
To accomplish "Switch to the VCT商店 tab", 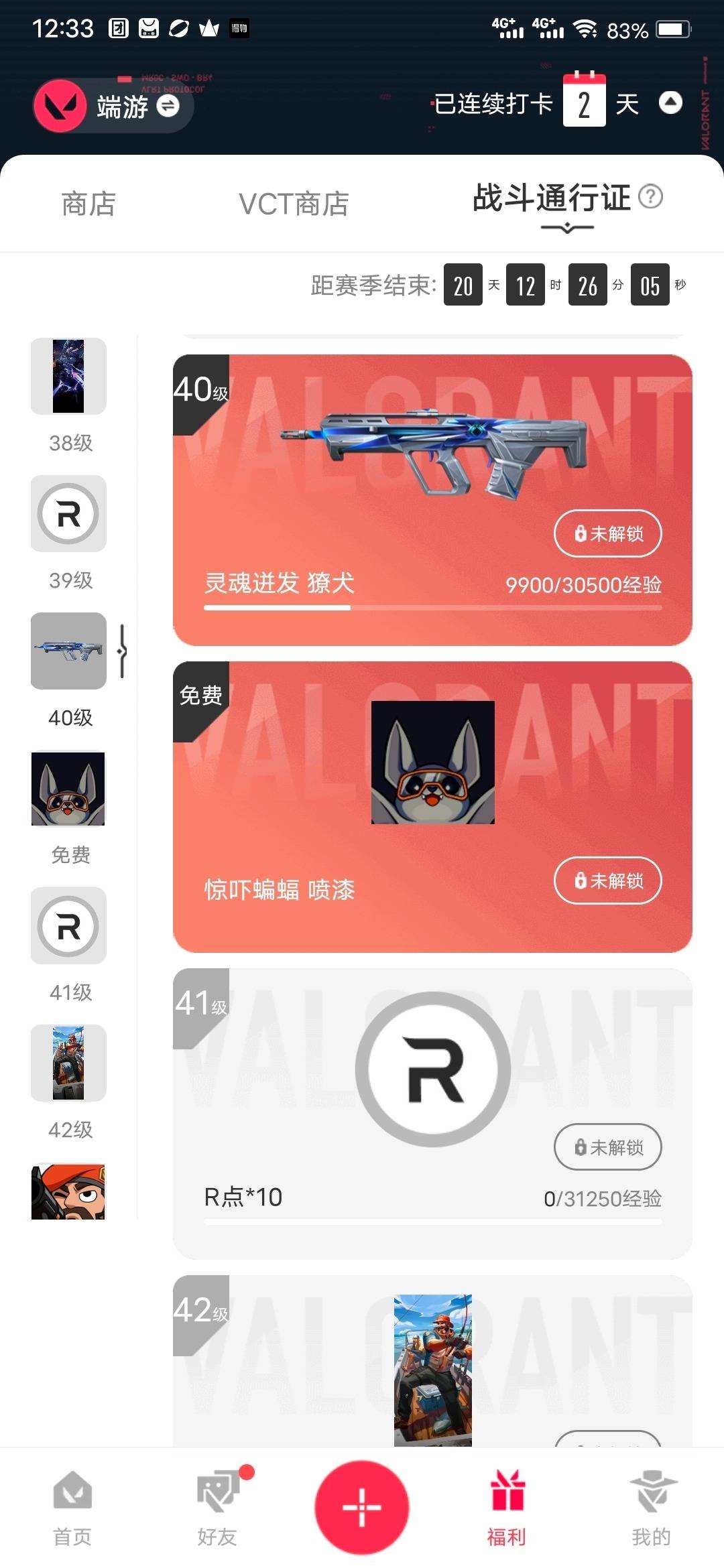I will (x=293, y=204).
